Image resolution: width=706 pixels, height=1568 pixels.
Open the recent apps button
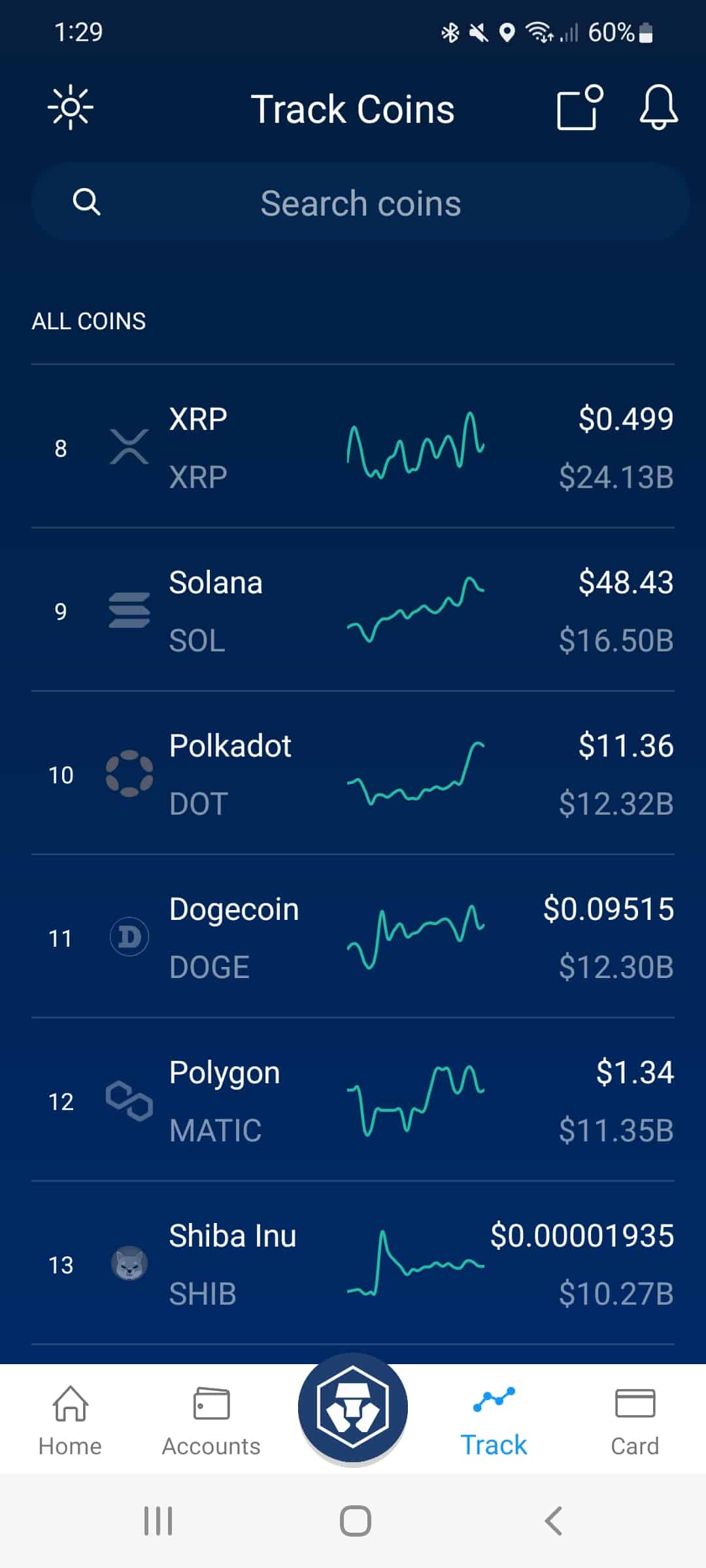[x=158, y=1521]
